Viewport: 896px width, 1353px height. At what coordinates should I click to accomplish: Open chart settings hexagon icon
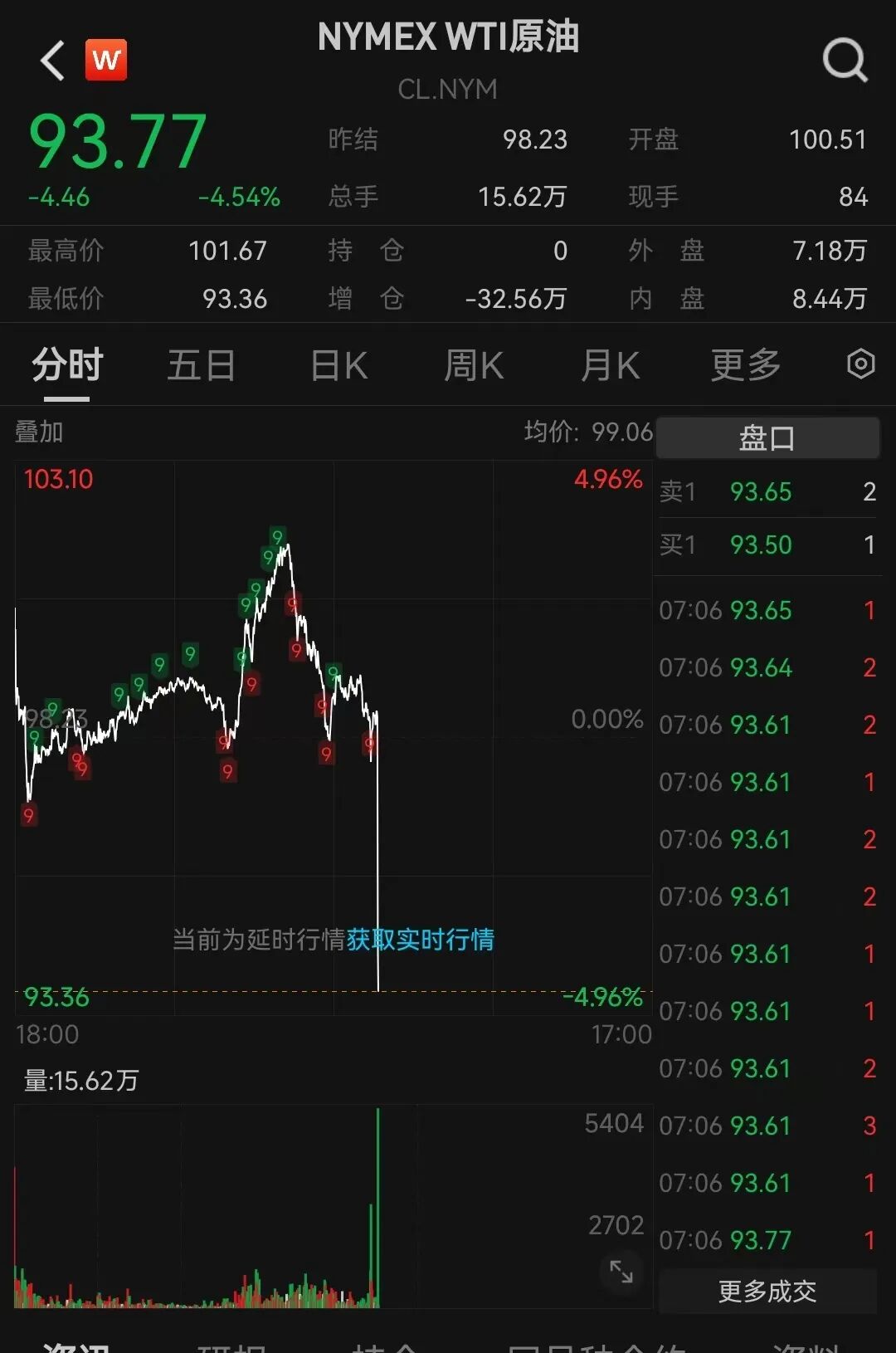coord(860,364)
